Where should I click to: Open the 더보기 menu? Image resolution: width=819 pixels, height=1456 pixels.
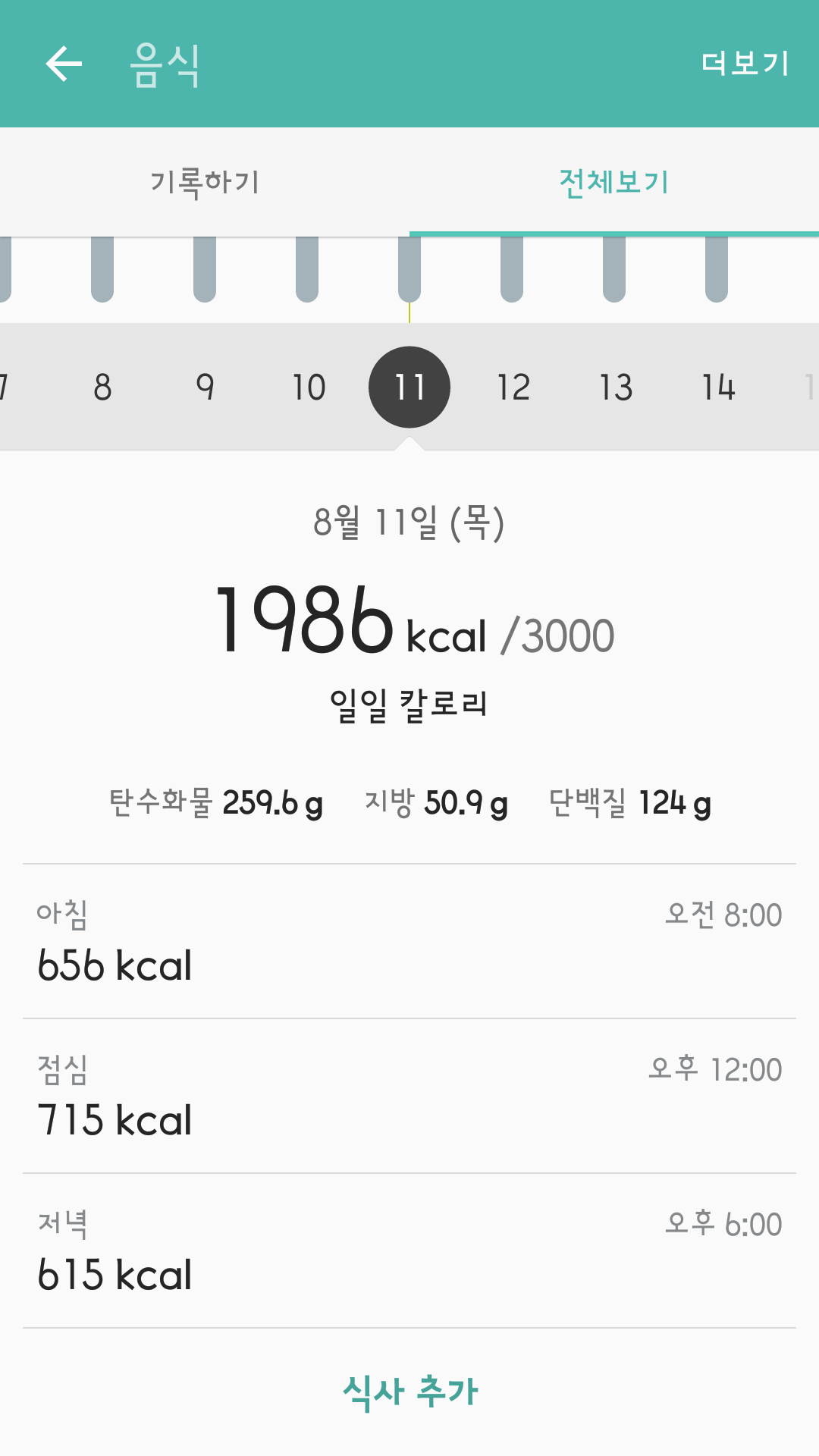pos(745,64)
